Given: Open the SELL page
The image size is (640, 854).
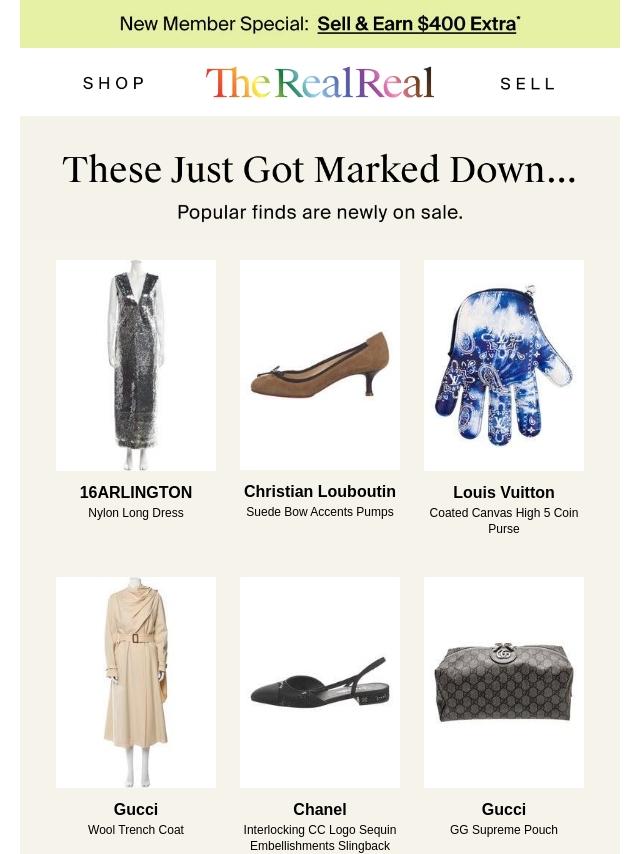Looking at the screenshot, I should coord(528,84).
